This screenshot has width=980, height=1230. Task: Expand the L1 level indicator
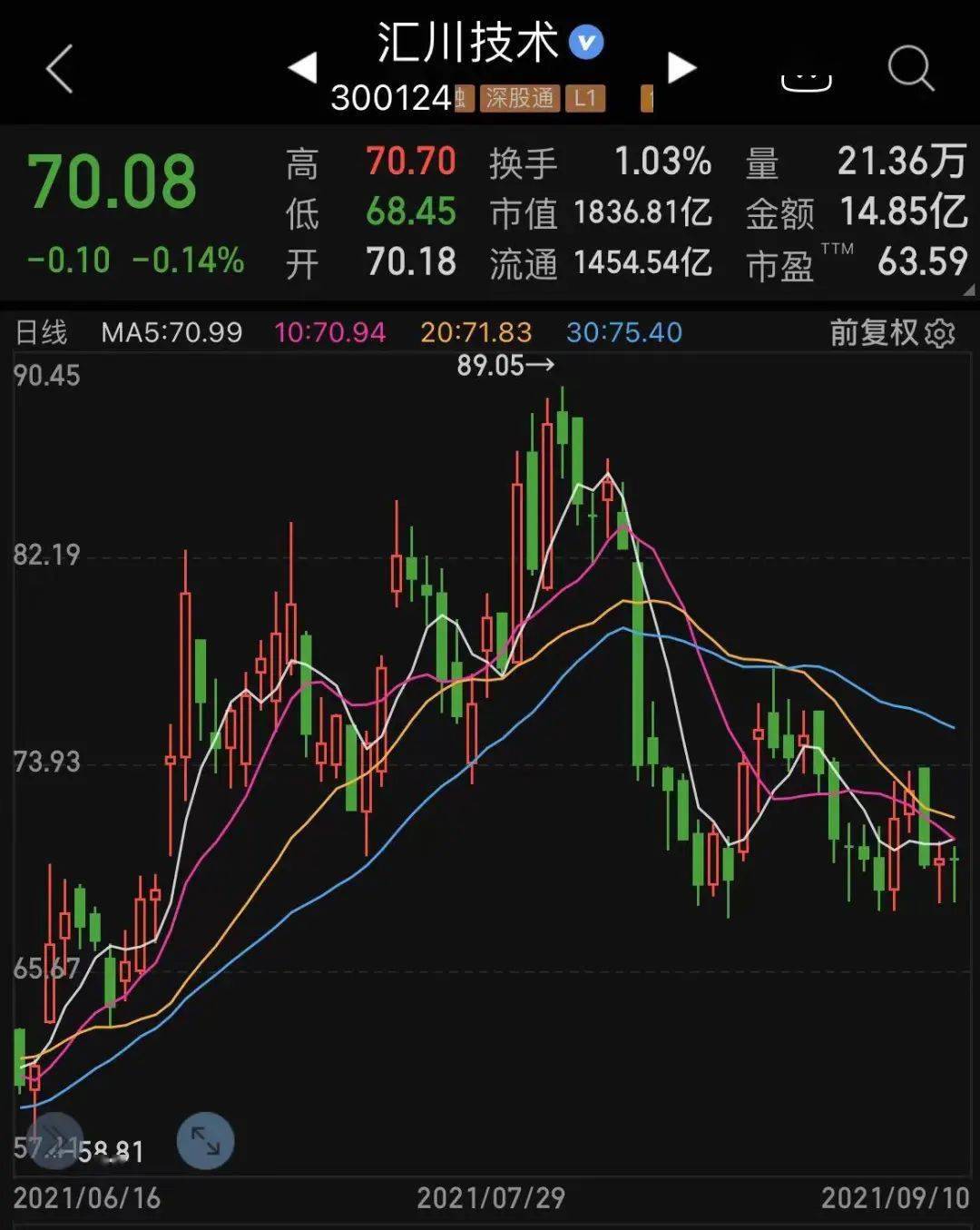pos(584,98)
